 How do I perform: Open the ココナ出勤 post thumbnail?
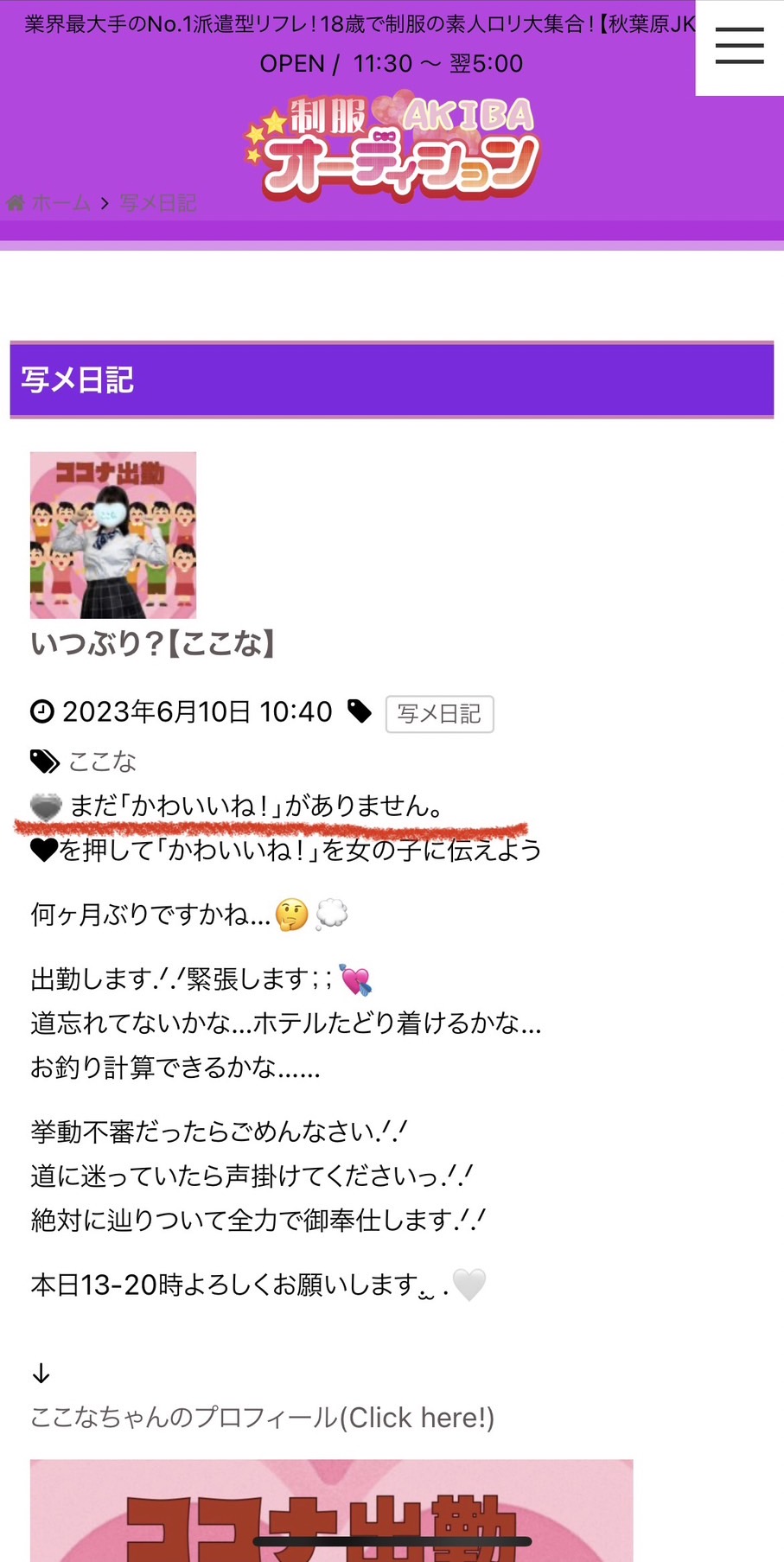[x=113, y=535]
